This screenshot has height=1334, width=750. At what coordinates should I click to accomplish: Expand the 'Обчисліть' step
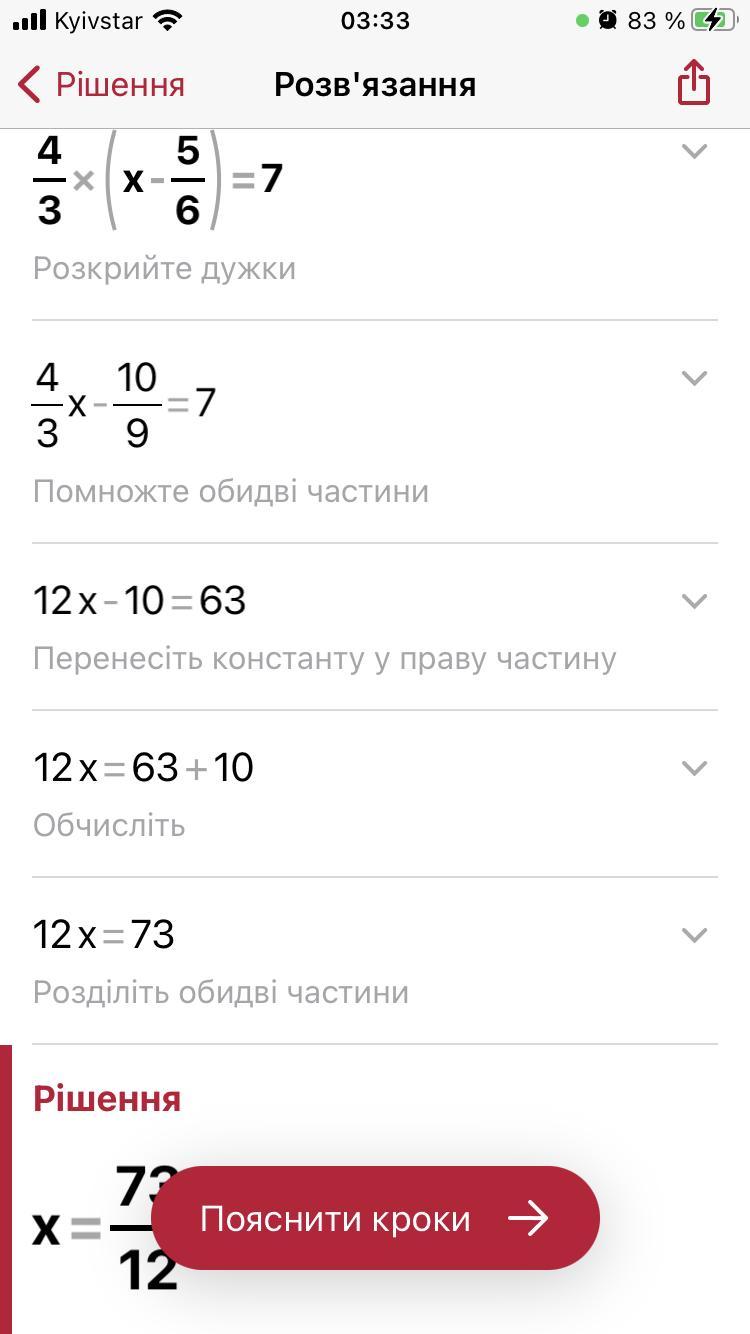click(693, 768)
